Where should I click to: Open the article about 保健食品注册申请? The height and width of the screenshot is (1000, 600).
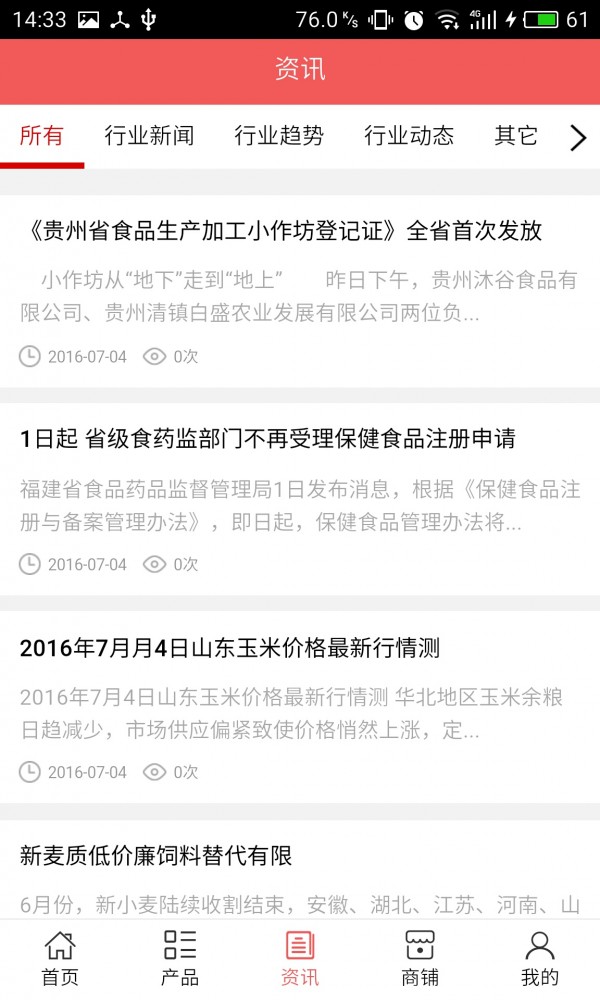click(x=268, y=439)
